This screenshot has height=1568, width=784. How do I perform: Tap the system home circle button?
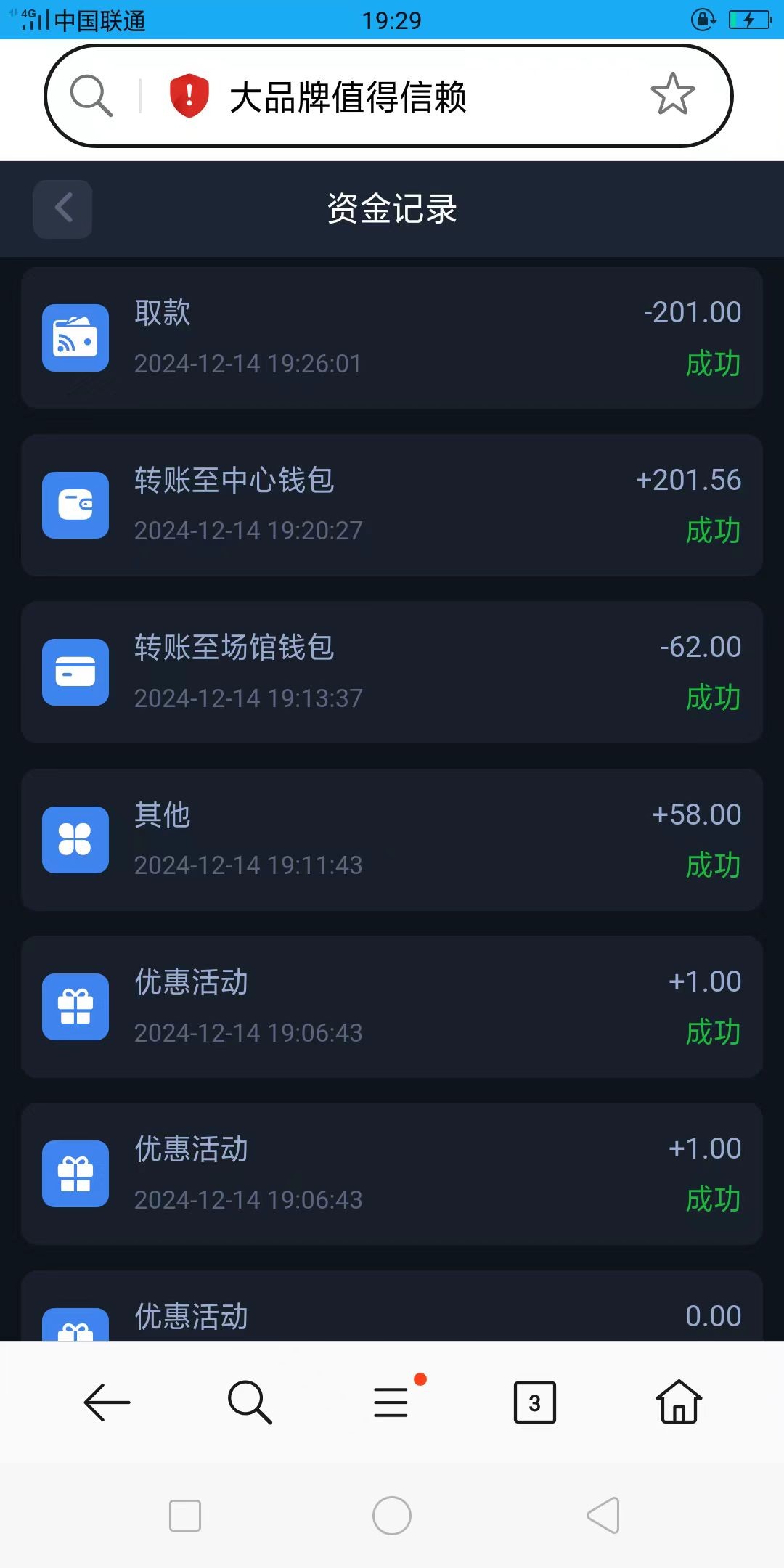[392, 1516]
